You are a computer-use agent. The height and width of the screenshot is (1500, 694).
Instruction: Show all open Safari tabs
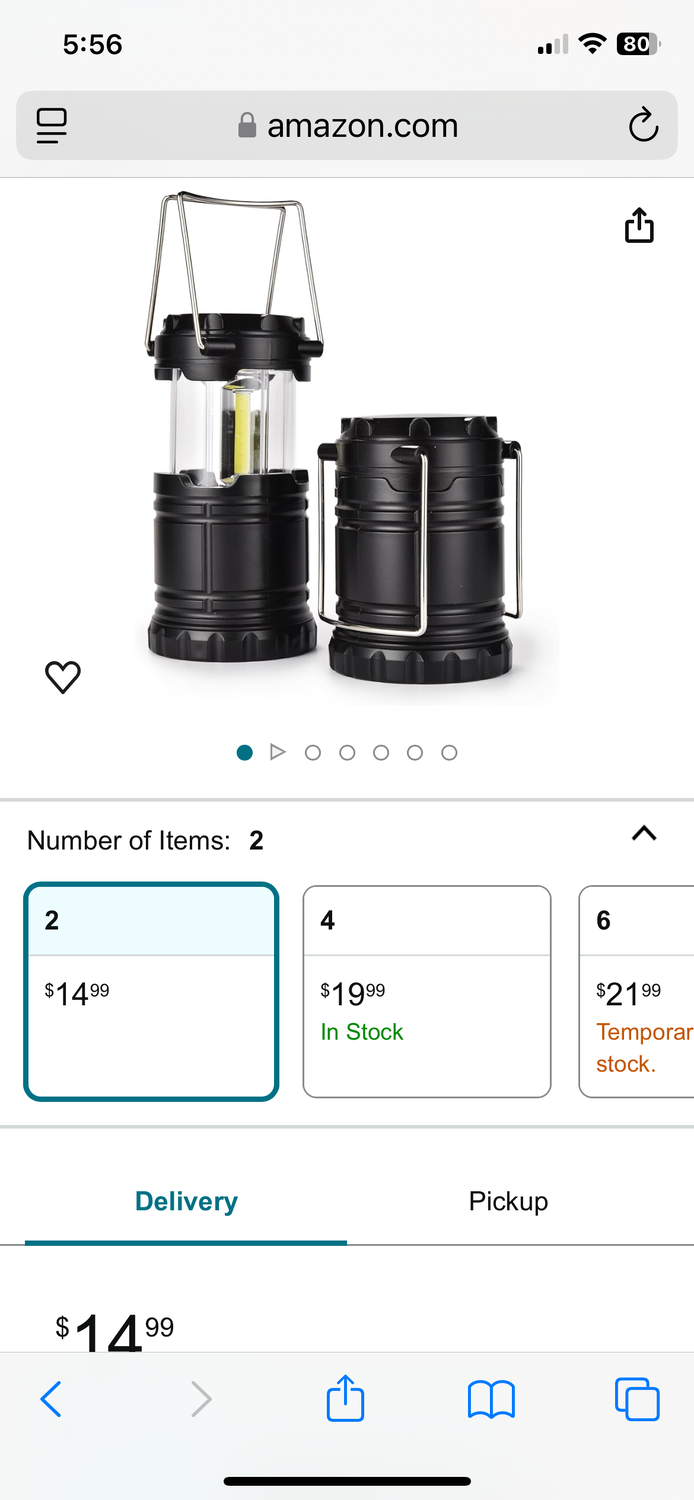click(637, 1399)
